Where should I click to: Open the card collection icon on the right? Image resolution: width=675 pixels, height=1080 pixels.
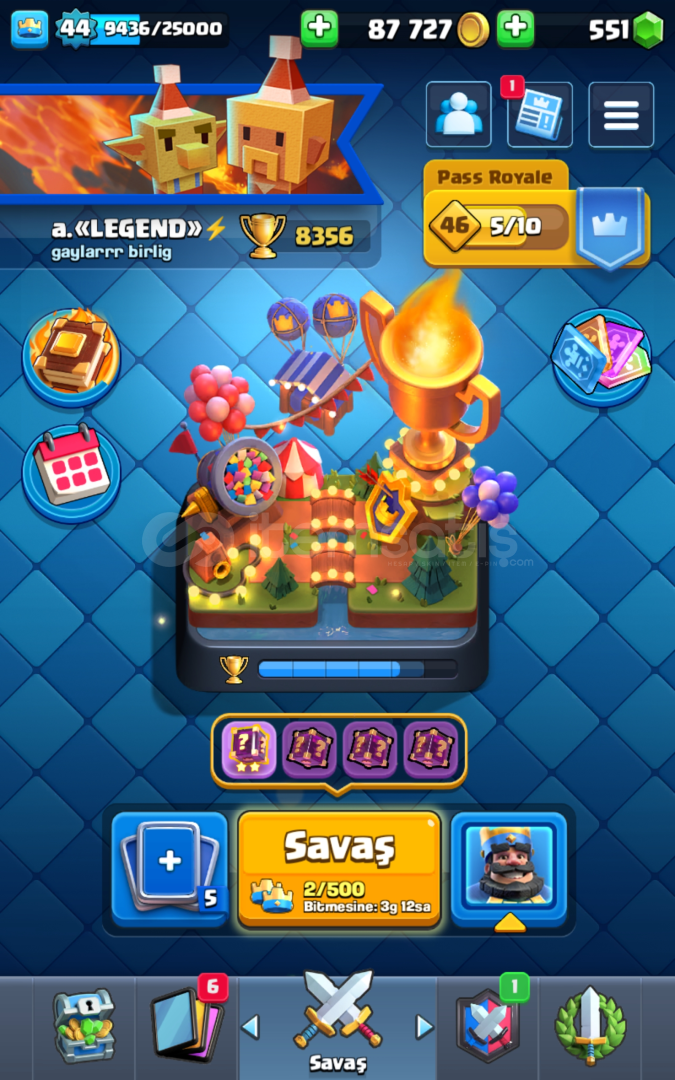601,357
